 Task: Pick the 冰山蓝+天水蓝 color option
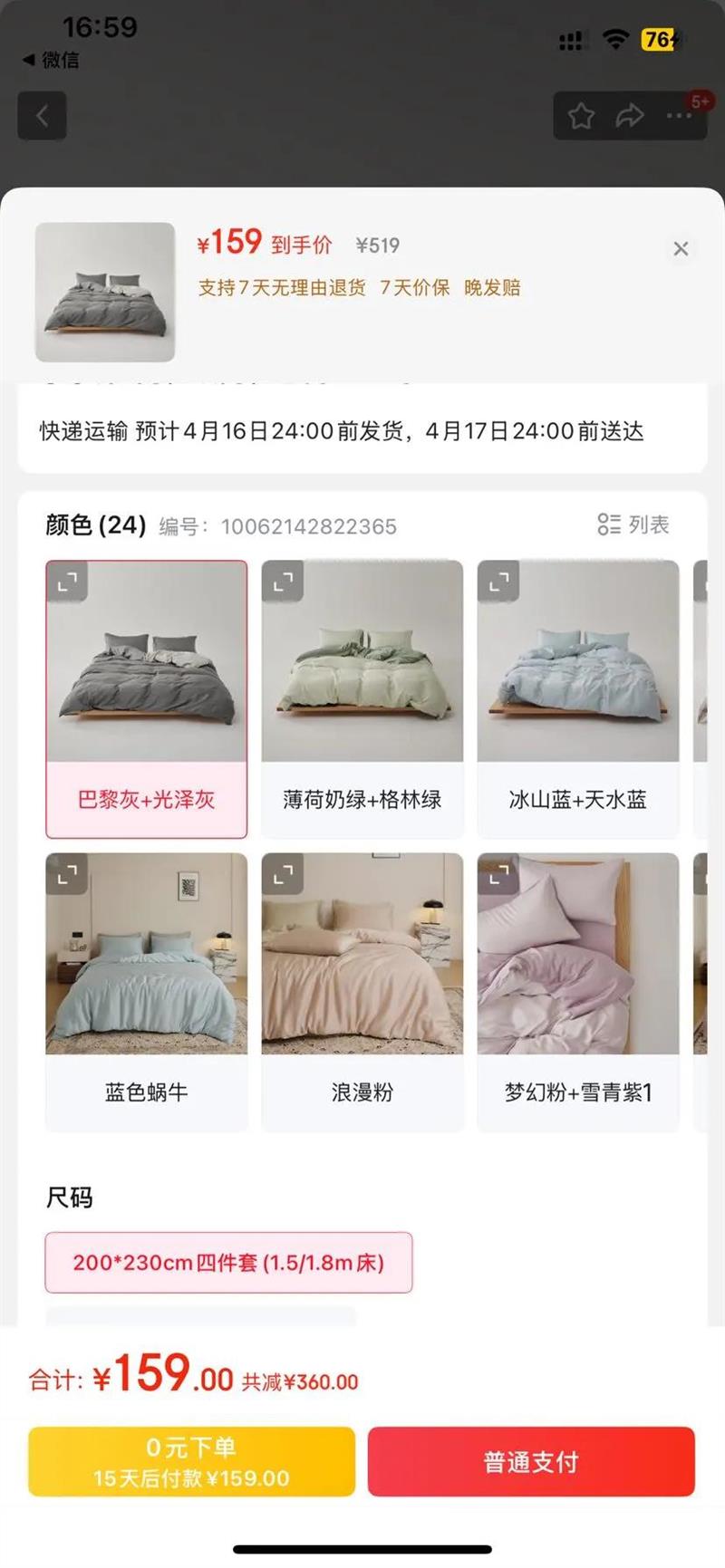(577, 698)
